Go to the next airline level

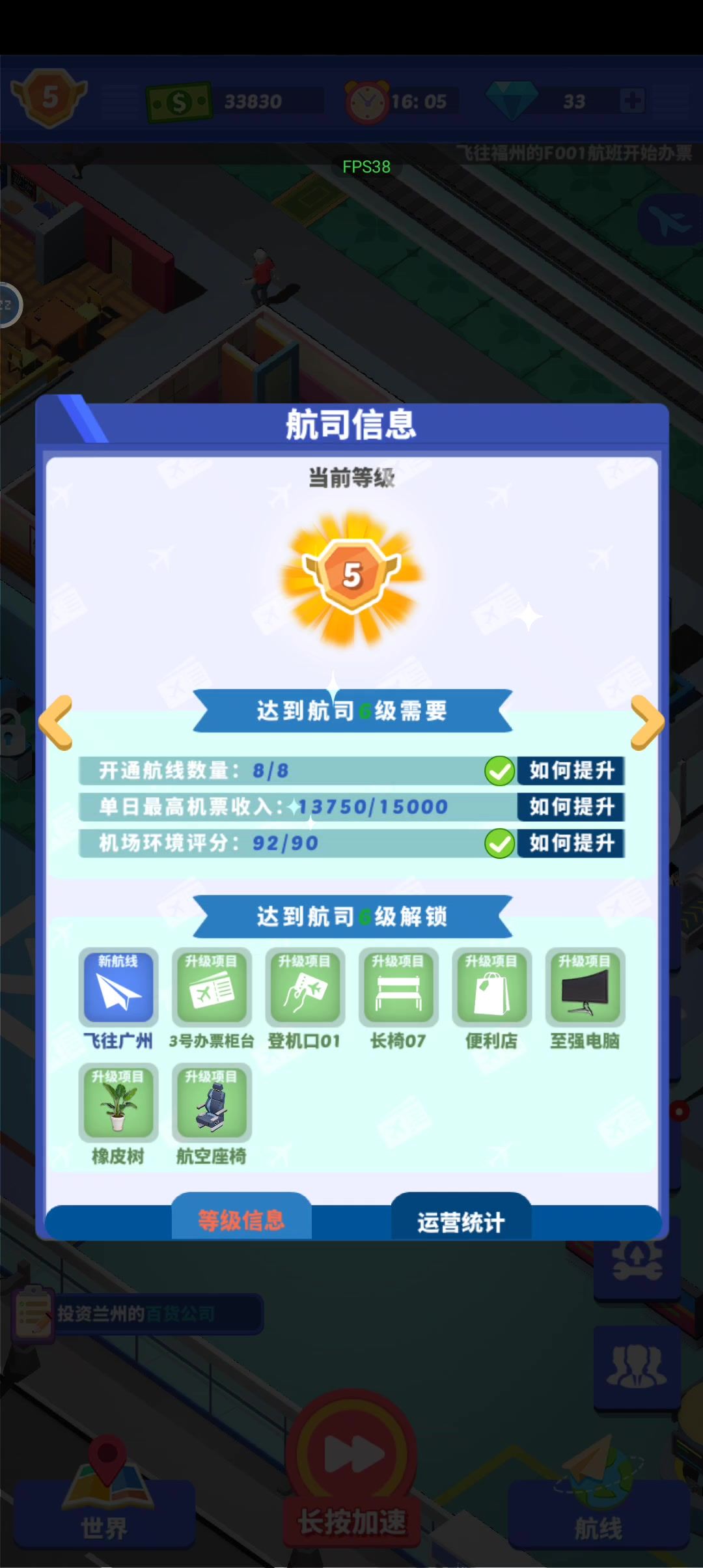pos(647,723)
